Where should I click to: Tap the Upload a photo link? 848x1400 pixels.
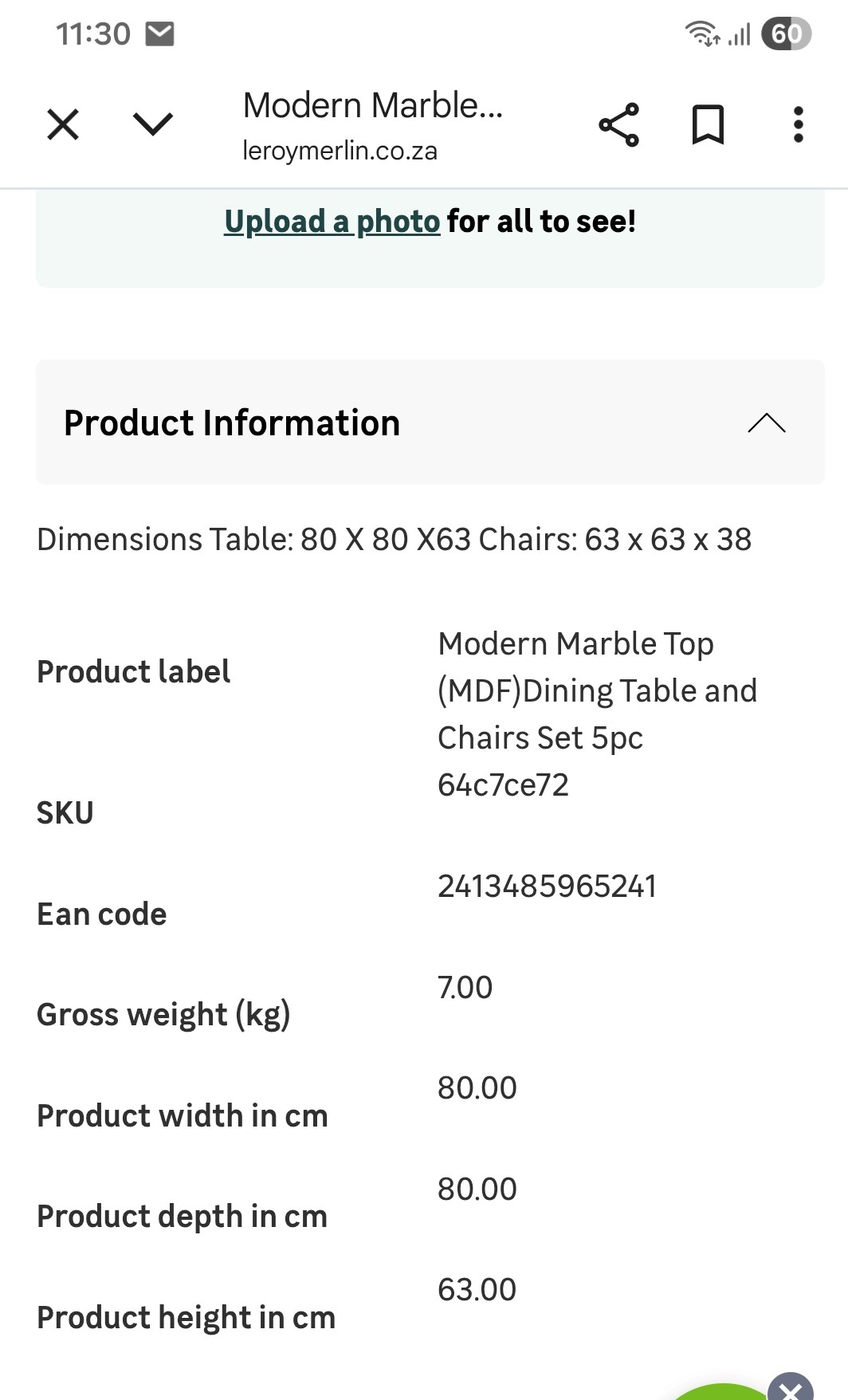pyautogui.click(x=332, y=222)
